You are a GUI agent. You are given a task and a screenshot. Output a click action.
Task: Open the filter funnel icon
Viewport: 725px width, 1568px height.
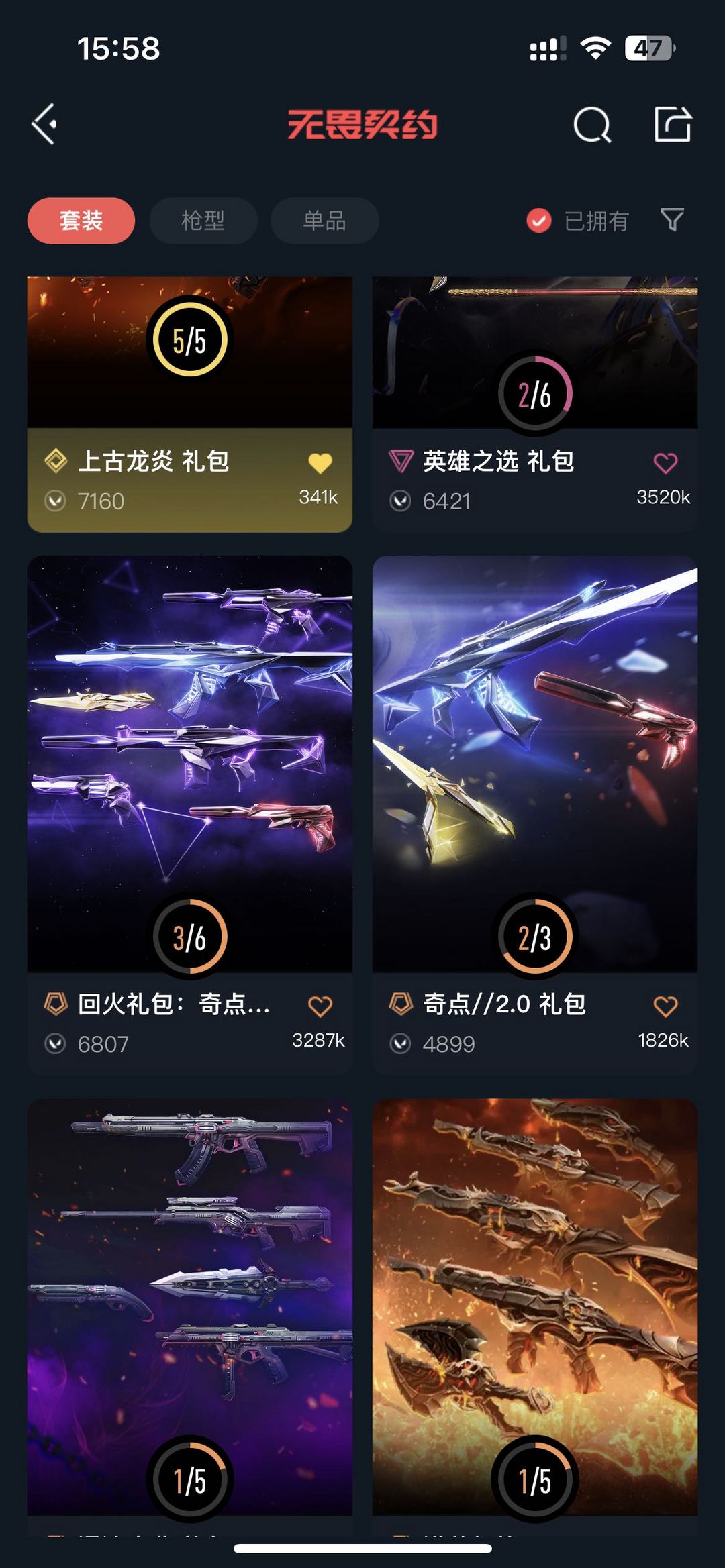(x=672, y=219)
